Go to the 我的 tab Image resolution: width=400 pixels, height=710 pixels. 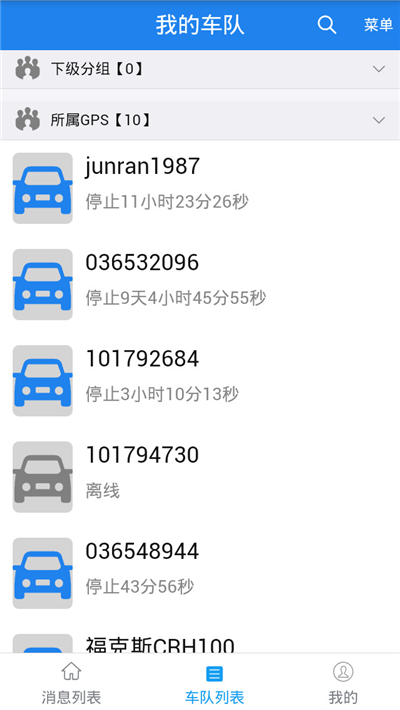click(x=343, y=682)
